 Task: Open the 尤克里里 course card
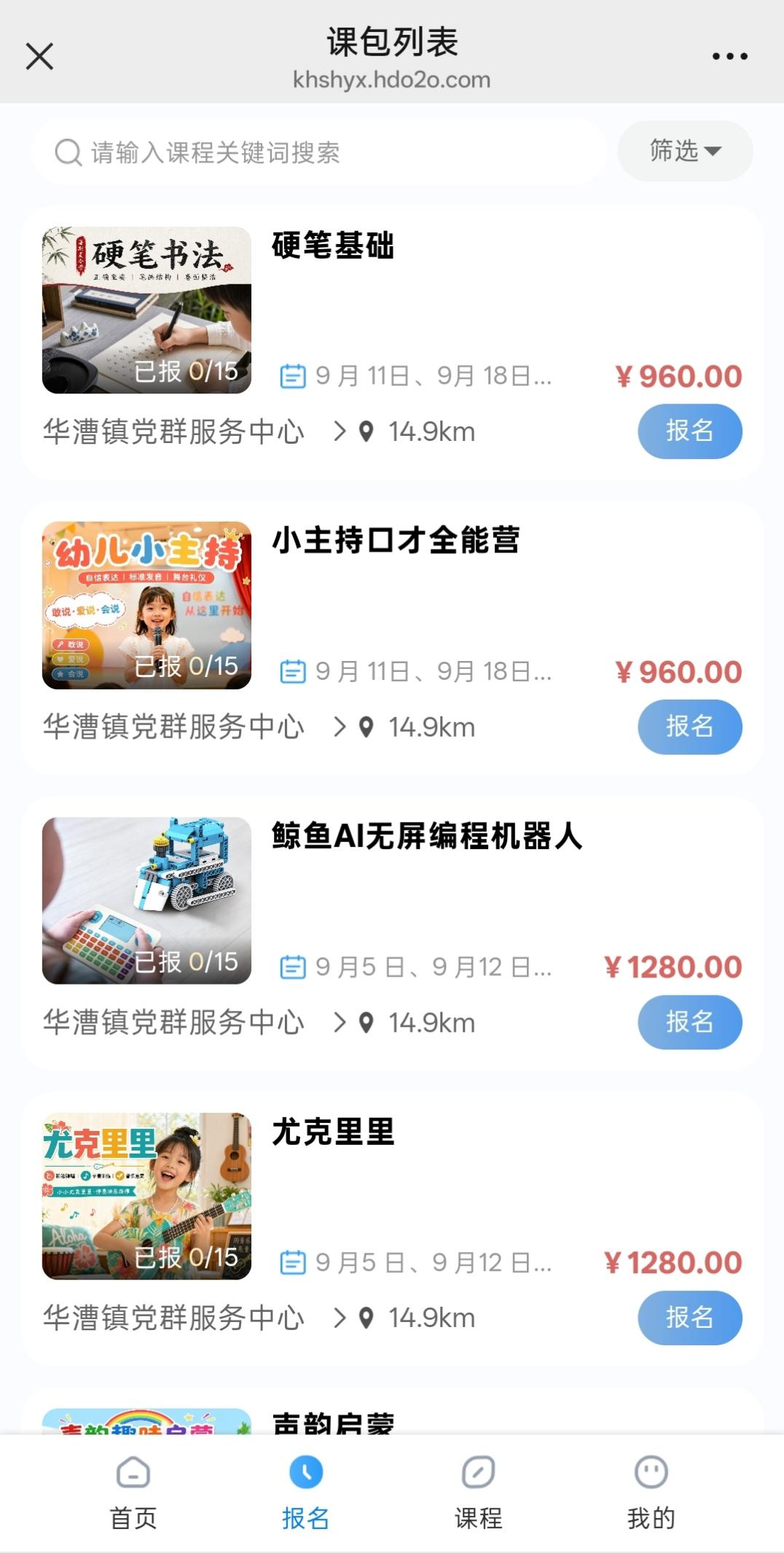(x=392, y=1229)
